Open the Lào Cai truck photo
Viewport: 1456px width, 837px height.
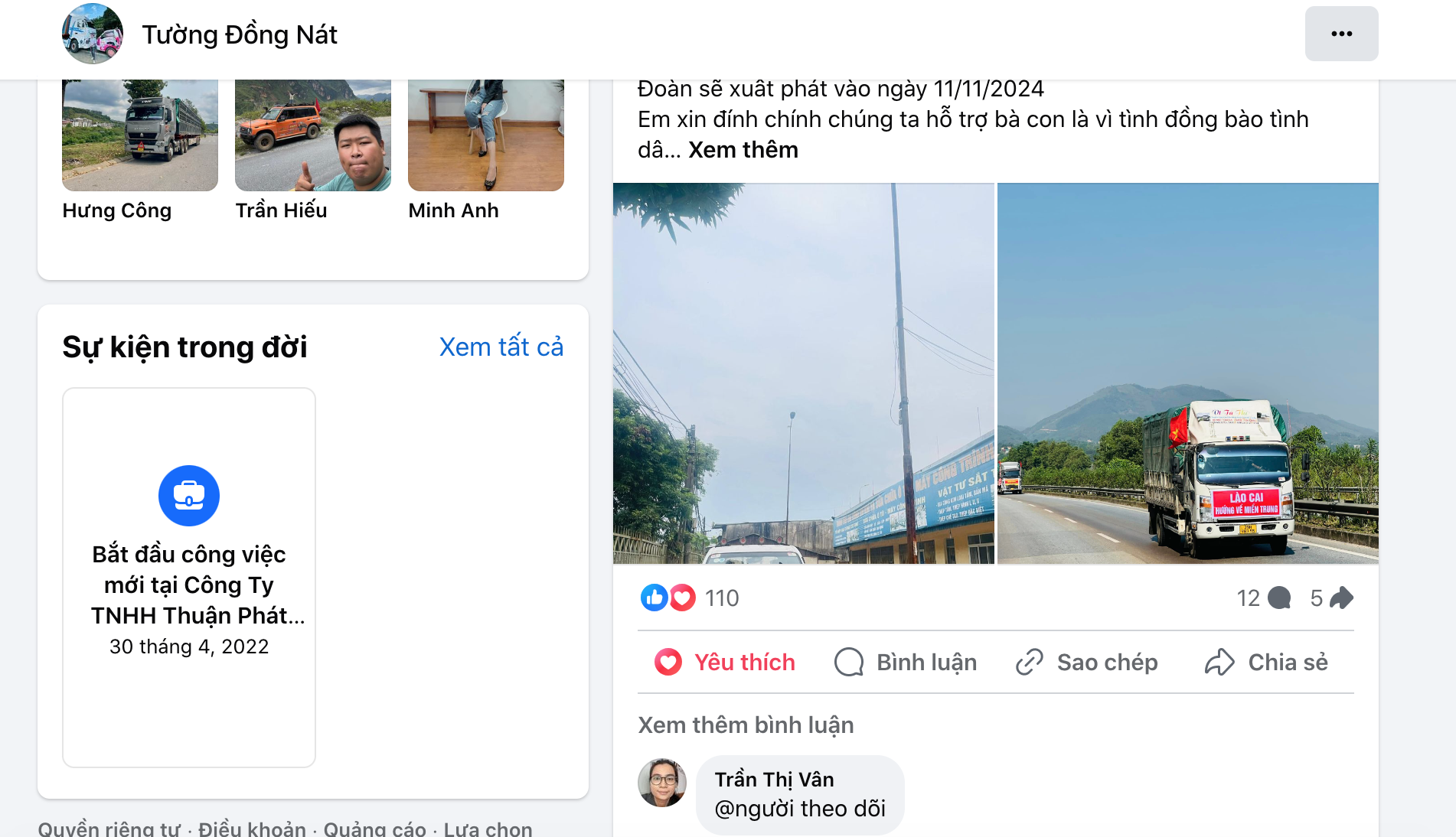[1188, 373]
